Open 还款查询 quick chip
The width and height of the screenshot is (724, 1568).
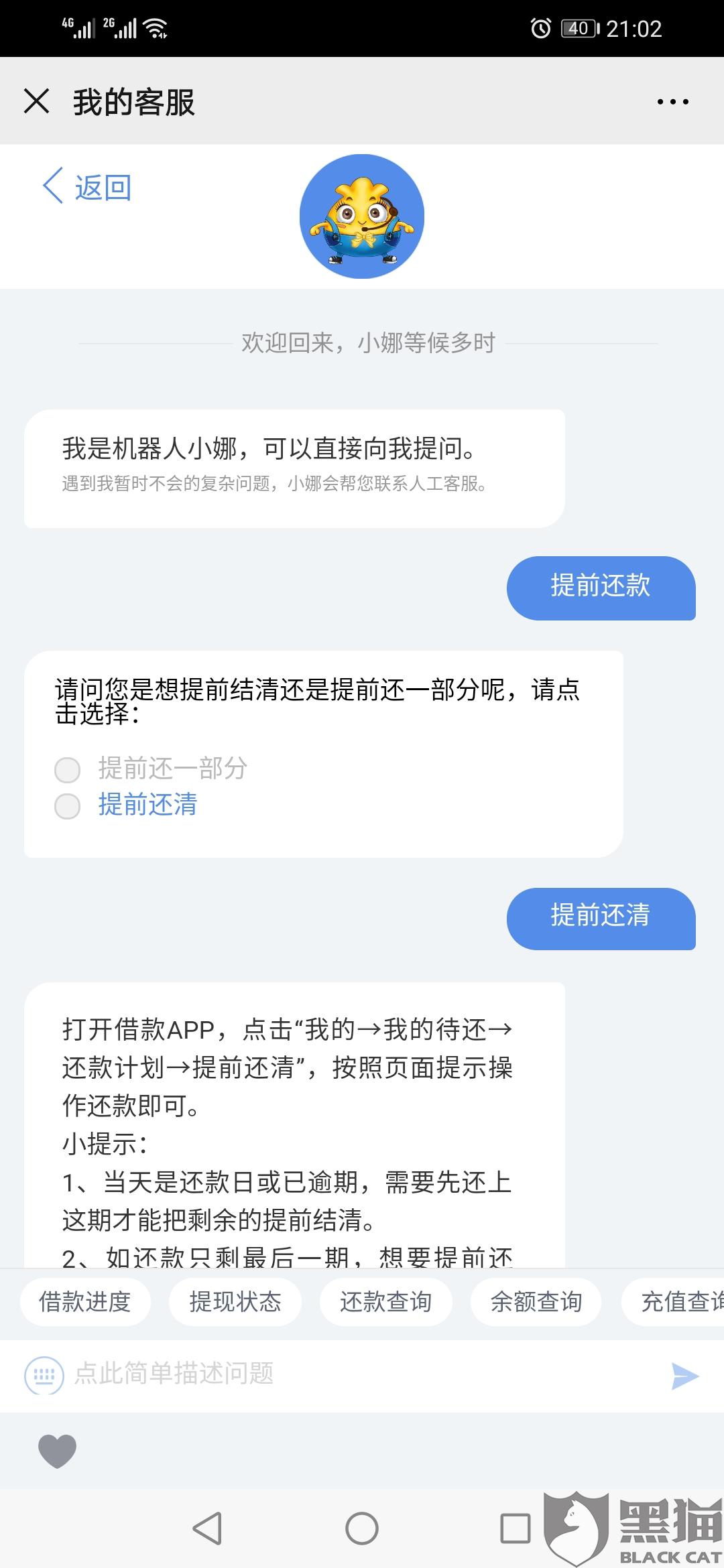(x=385, y=1302)
